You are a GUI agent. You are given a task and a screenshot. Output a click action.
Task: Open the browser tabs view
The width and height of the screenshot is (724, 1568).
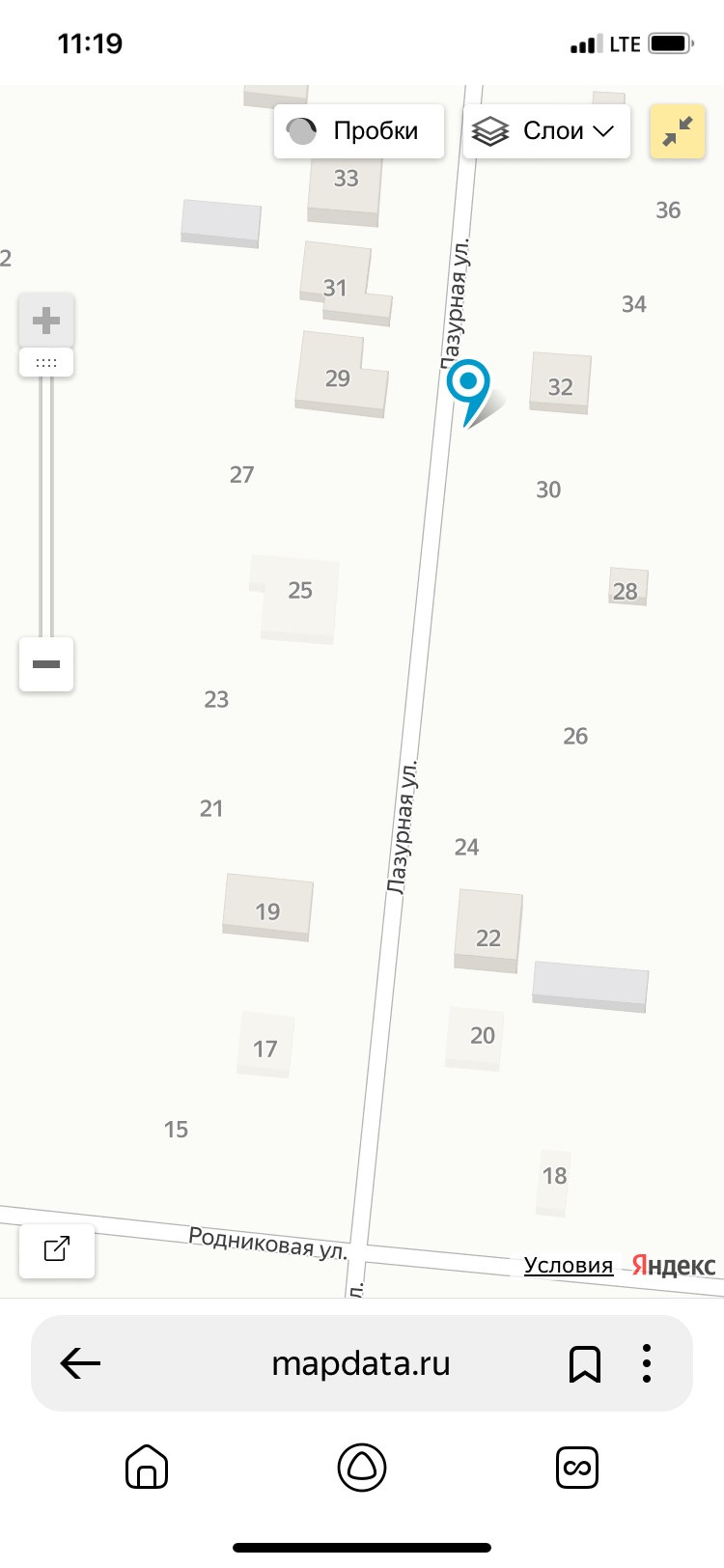click(x=577, y=1468)
